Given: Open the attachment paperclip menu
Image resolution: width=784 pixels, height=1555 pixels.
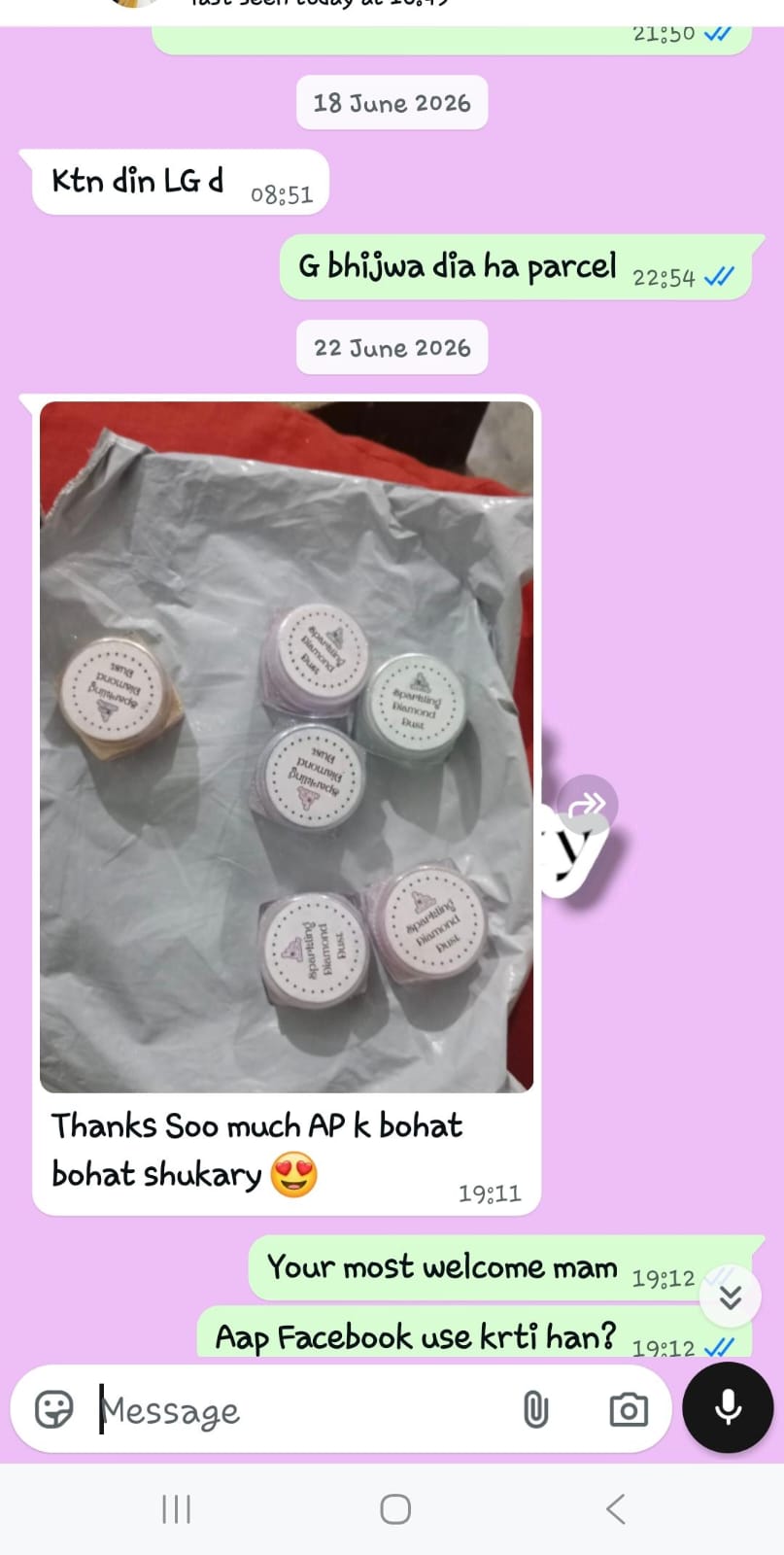Looking at the screenshot, I should (x=535, y=1408).
